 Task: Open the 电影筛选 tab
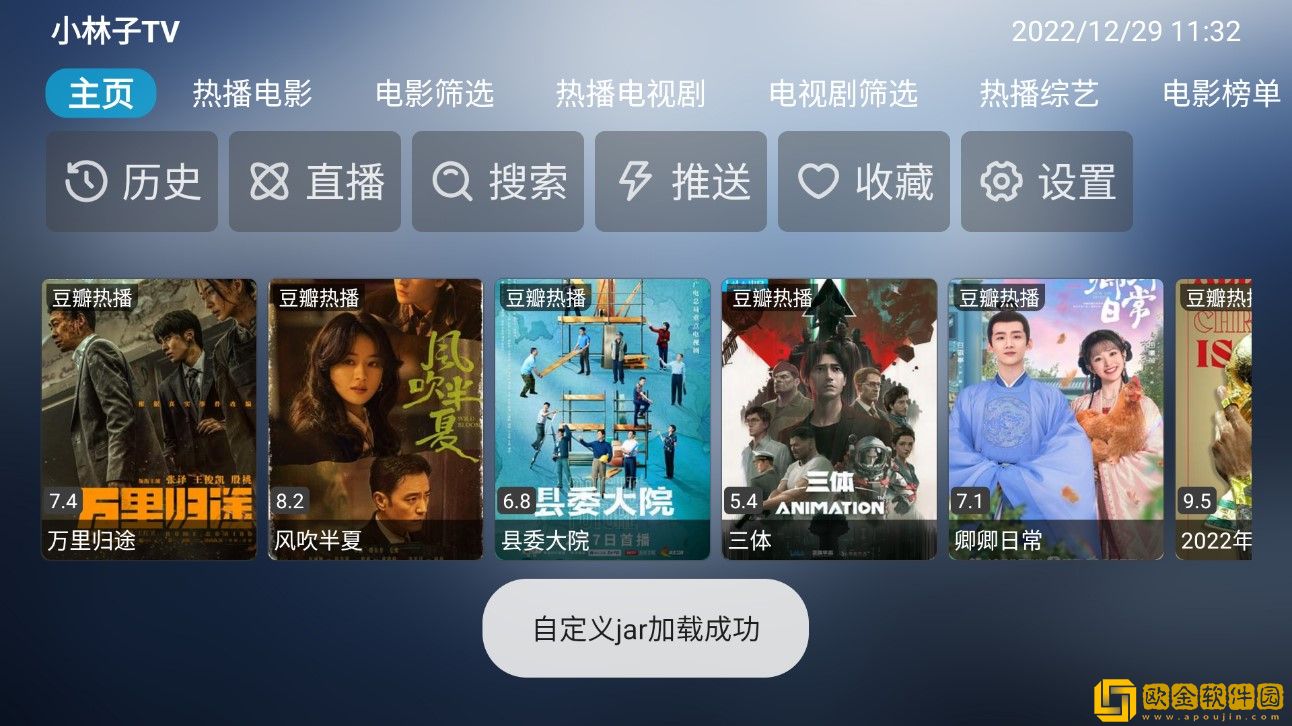click(434, 94)
